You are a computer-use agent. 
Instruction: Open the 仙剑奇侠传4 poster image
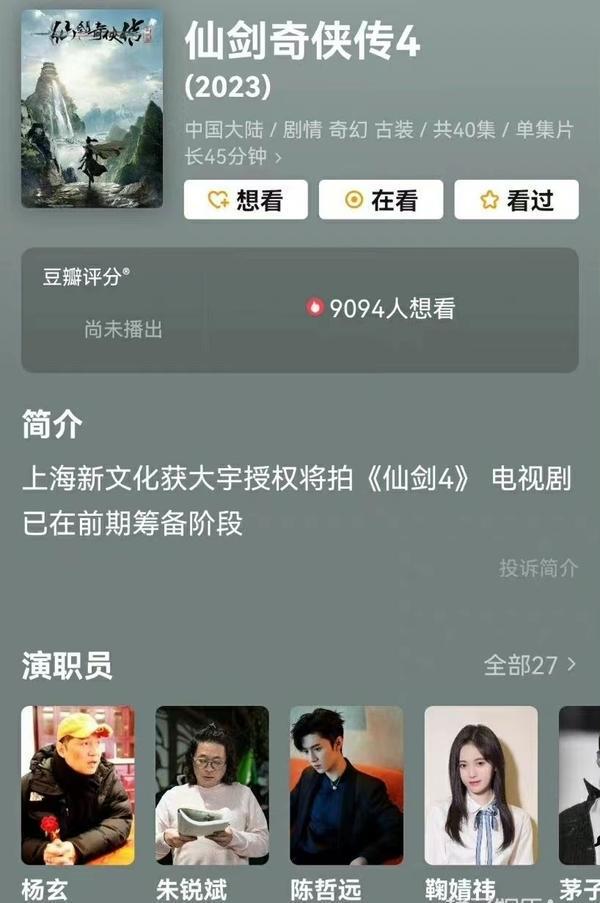click(x=91, y=108)
